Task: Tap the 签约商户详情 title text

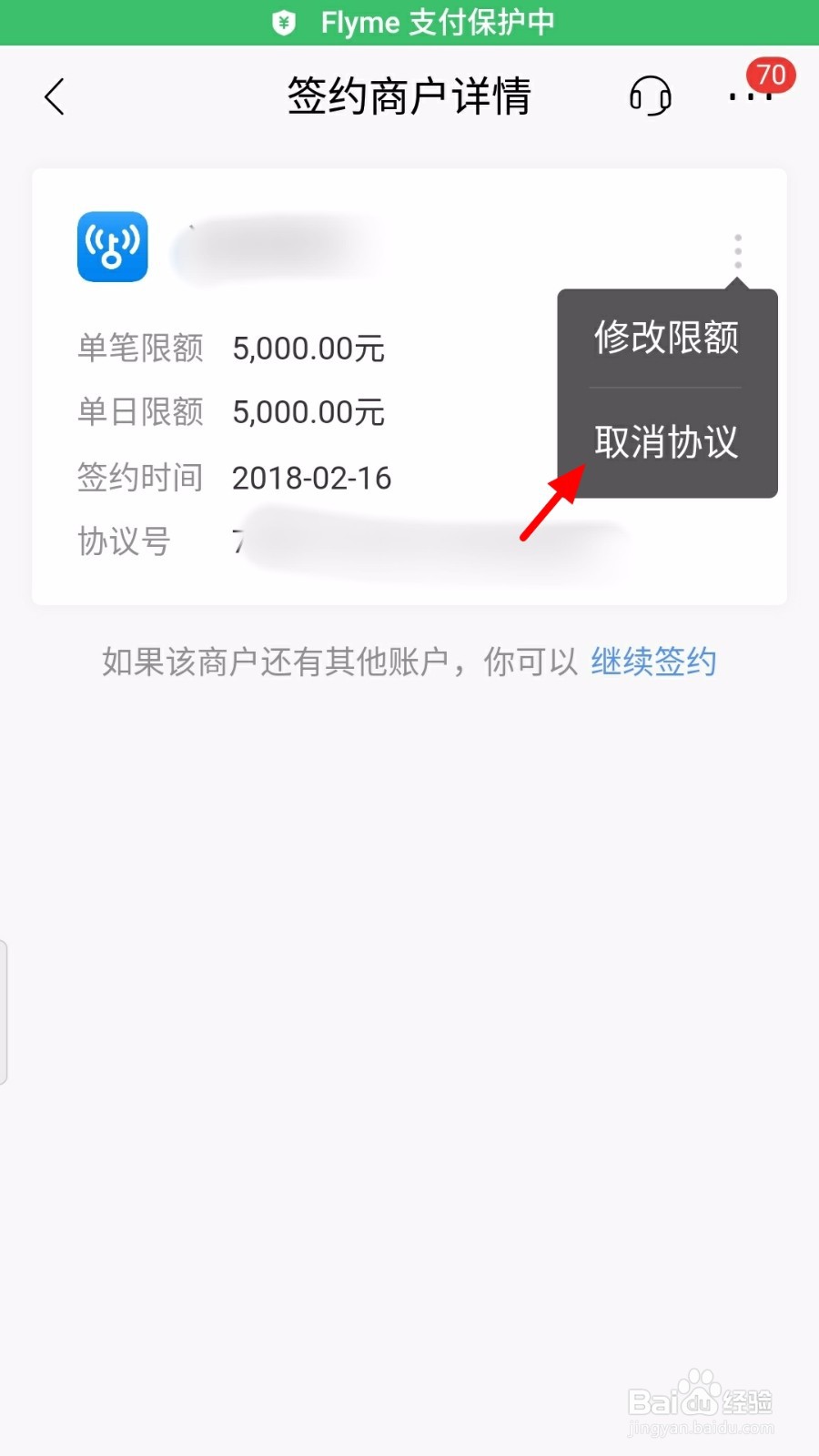Action: coord(409,95)
